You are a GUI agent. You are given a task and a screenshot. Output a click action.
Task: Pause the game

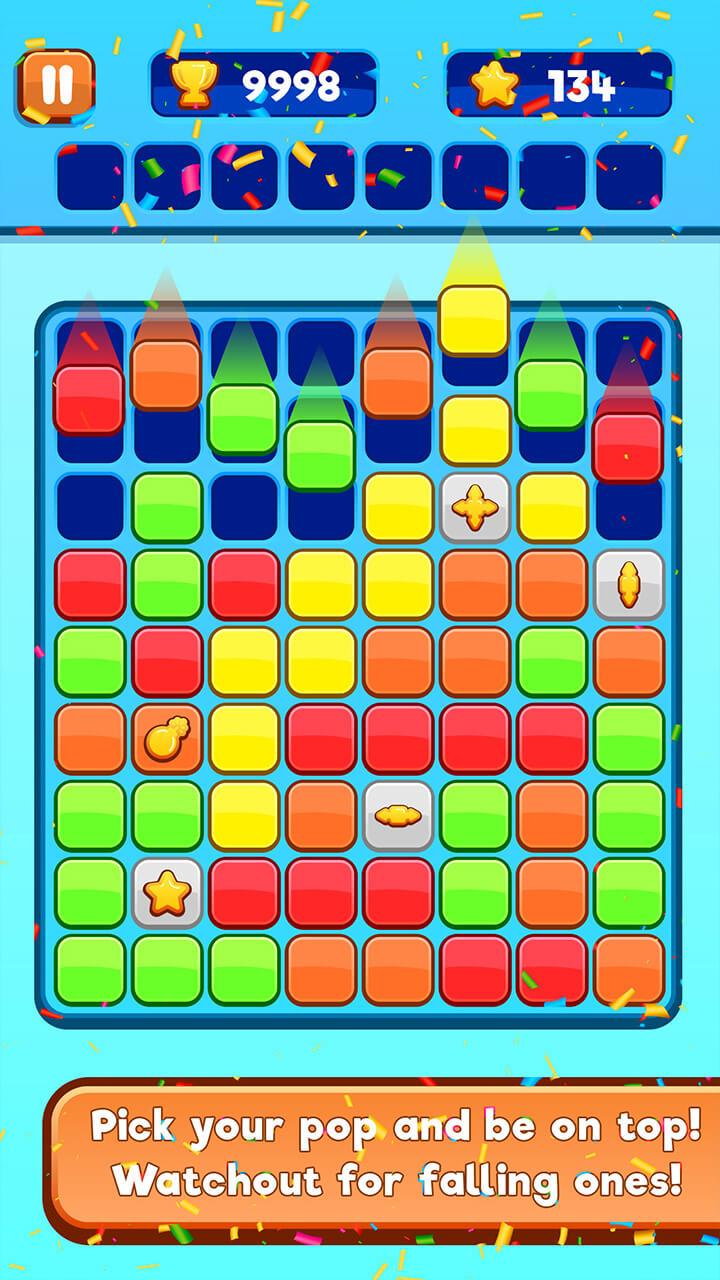point(55,84)
